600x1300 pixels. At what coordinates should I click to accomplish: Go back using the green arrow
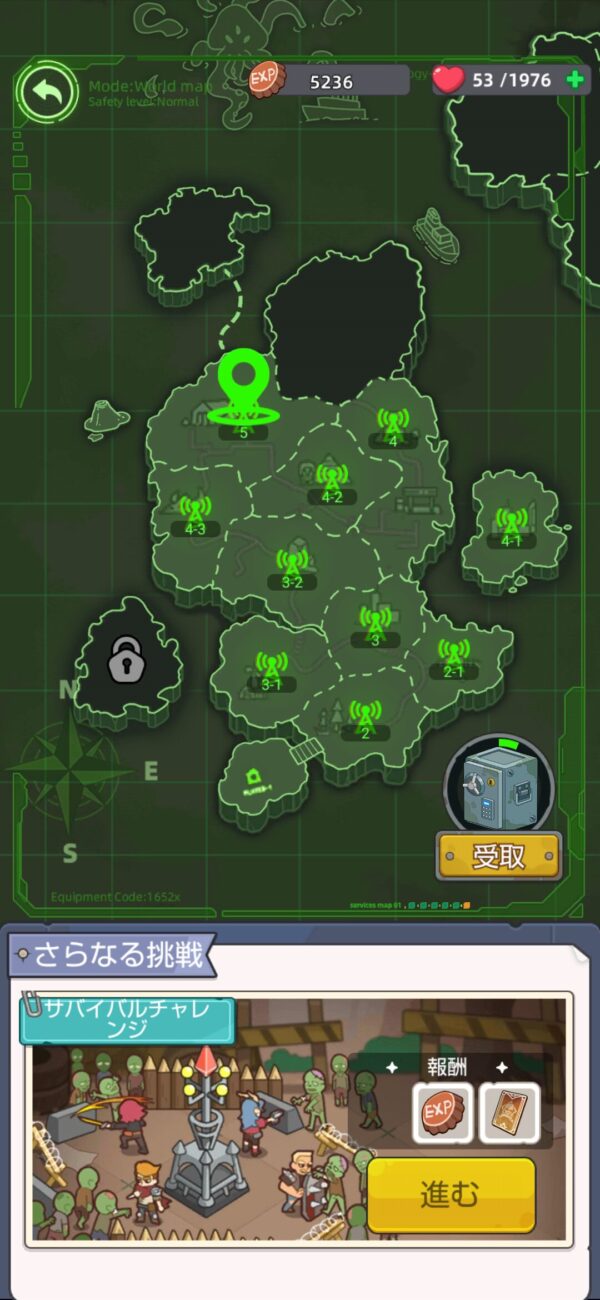pos(47,93)
